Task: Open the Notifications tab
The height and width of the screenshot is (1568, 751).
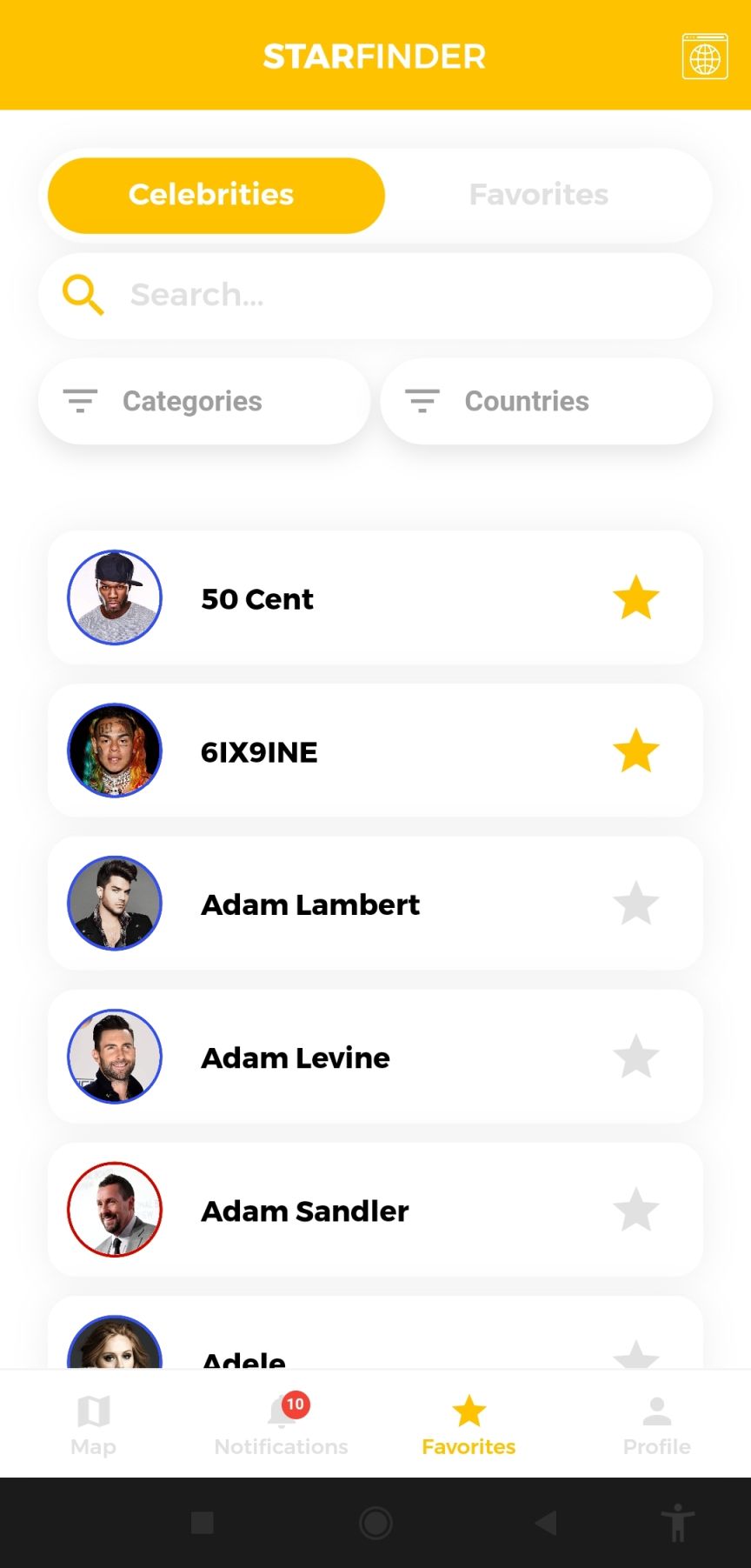Action: click(x=282, y=1425)
